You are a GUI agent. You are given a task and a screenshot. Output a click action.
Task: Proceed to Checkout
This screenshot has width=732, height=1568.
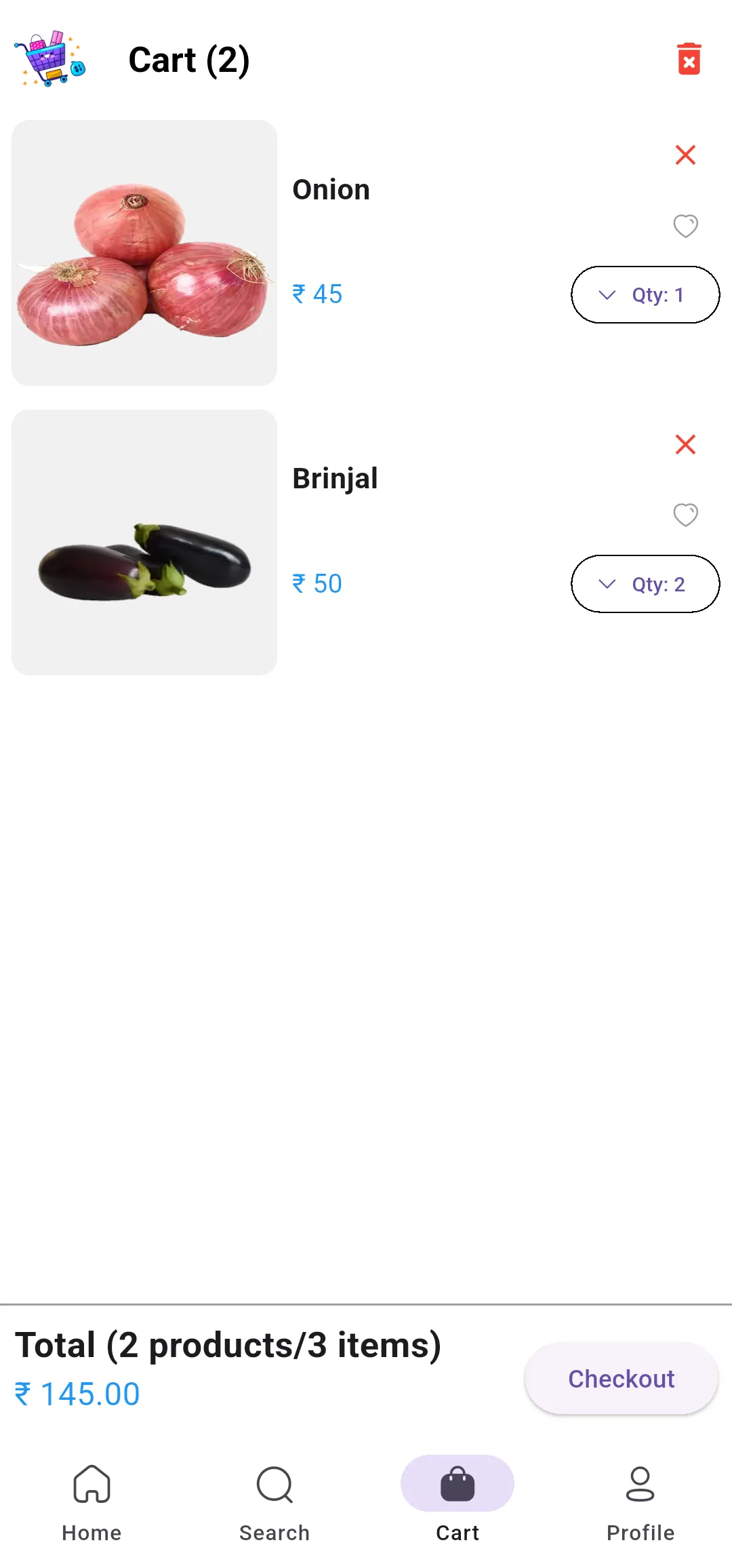pyautogui.click(x=621, y=1379)
